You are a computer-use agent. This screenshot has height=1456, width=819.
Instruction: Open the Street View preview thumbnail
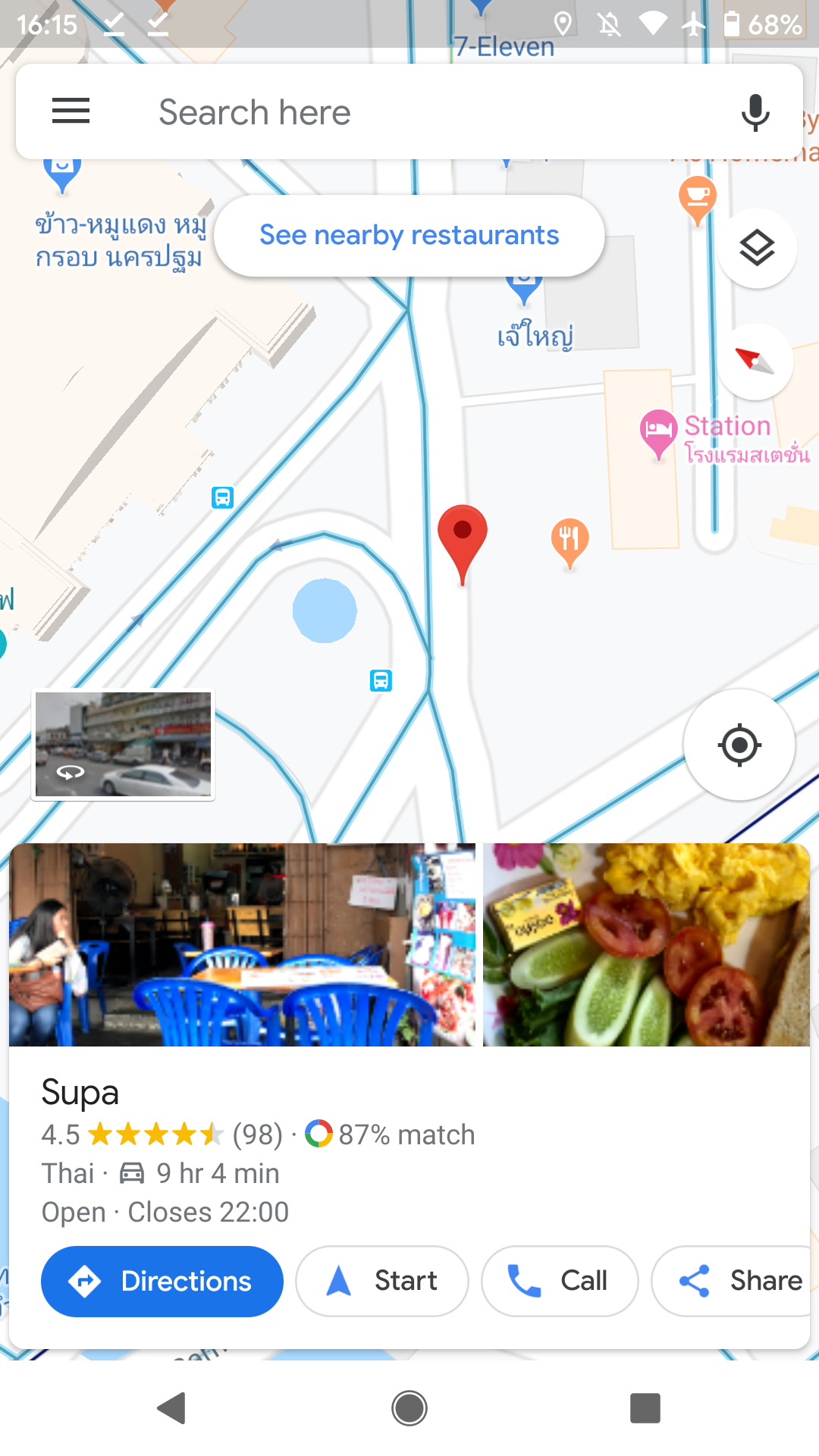pos(124,745)
